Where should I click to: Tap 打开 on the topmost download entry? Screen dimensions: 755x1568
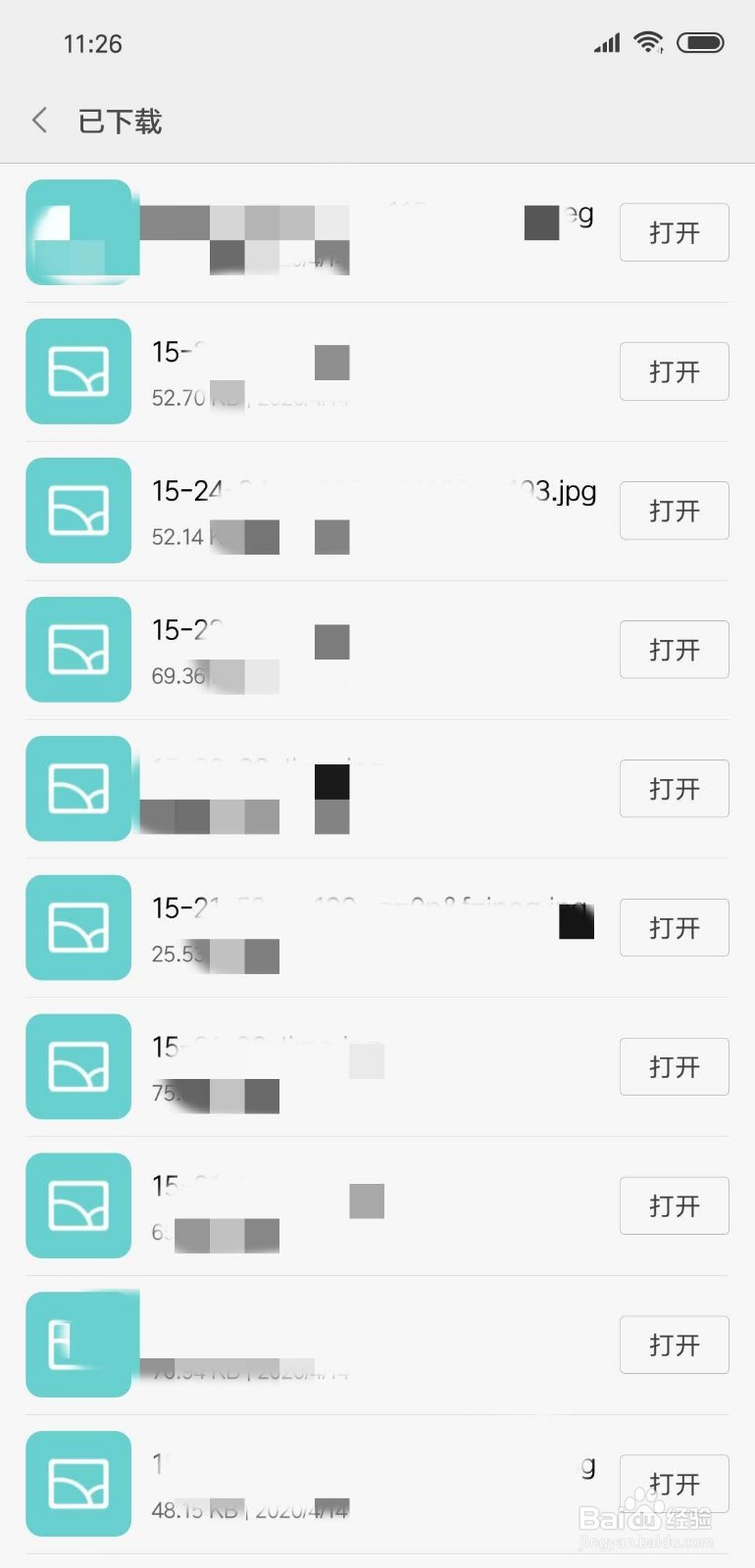(674, 232)
